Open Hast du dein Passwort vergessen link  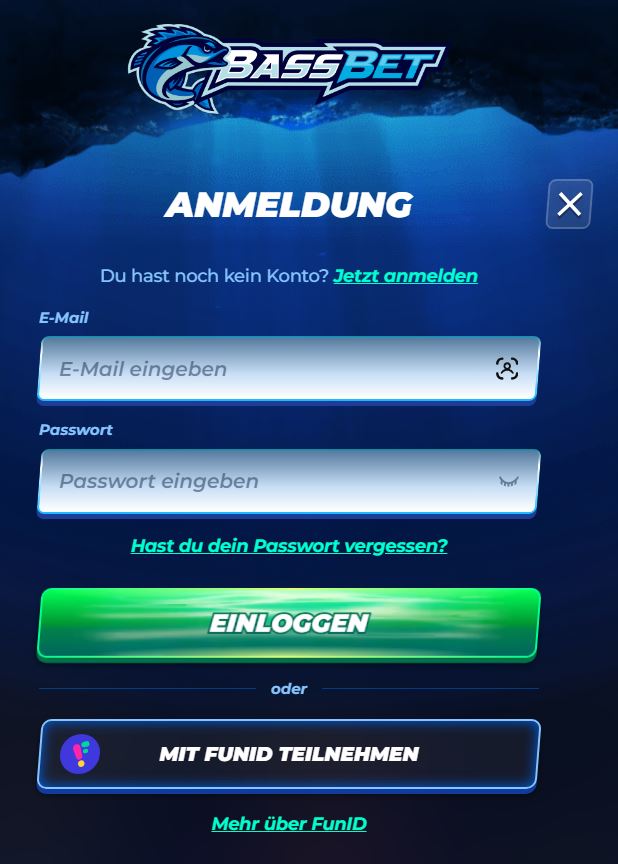point(289,546)
